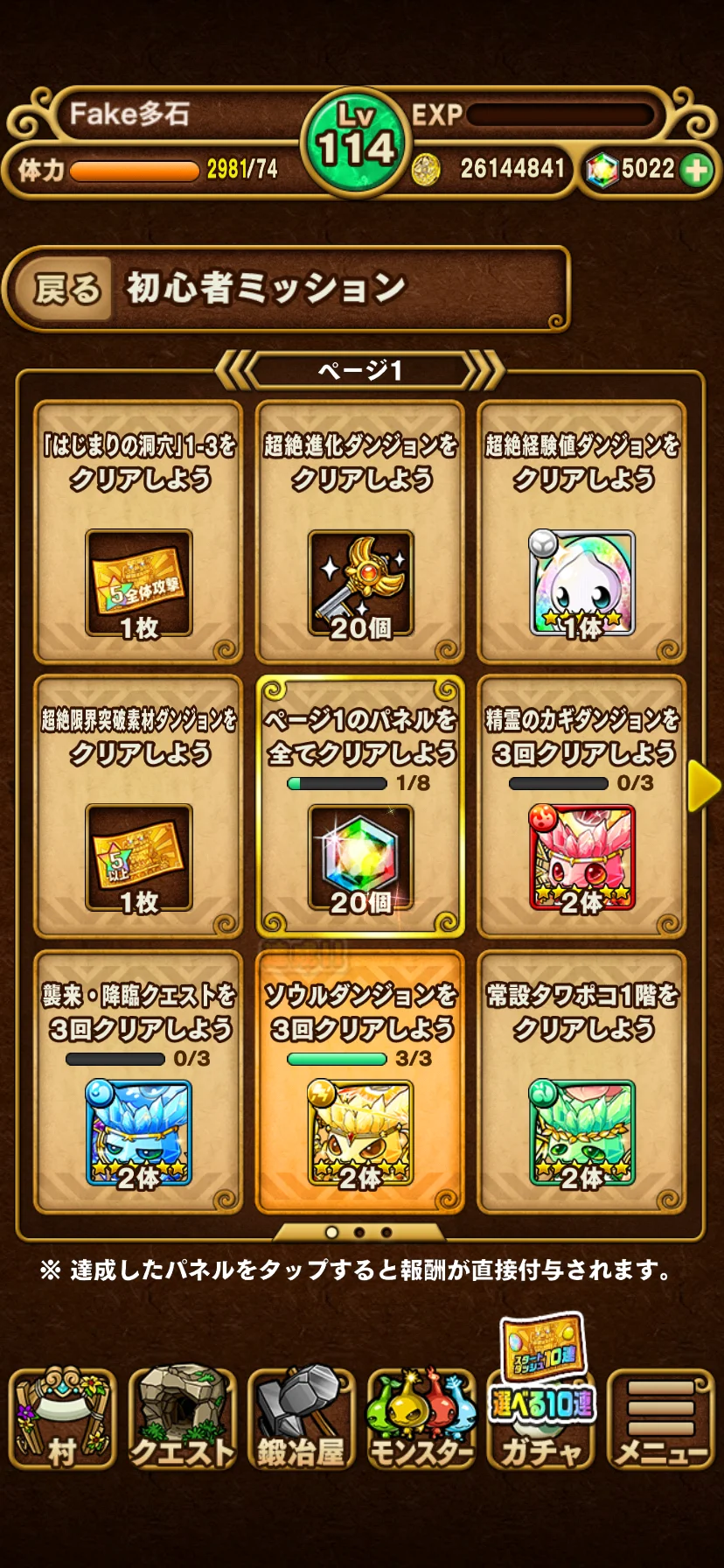Open the 精霊のカギダンジョン mission panel
Image resolution: width=724 pixels, height=1568 pixels.
pos(581,806)
